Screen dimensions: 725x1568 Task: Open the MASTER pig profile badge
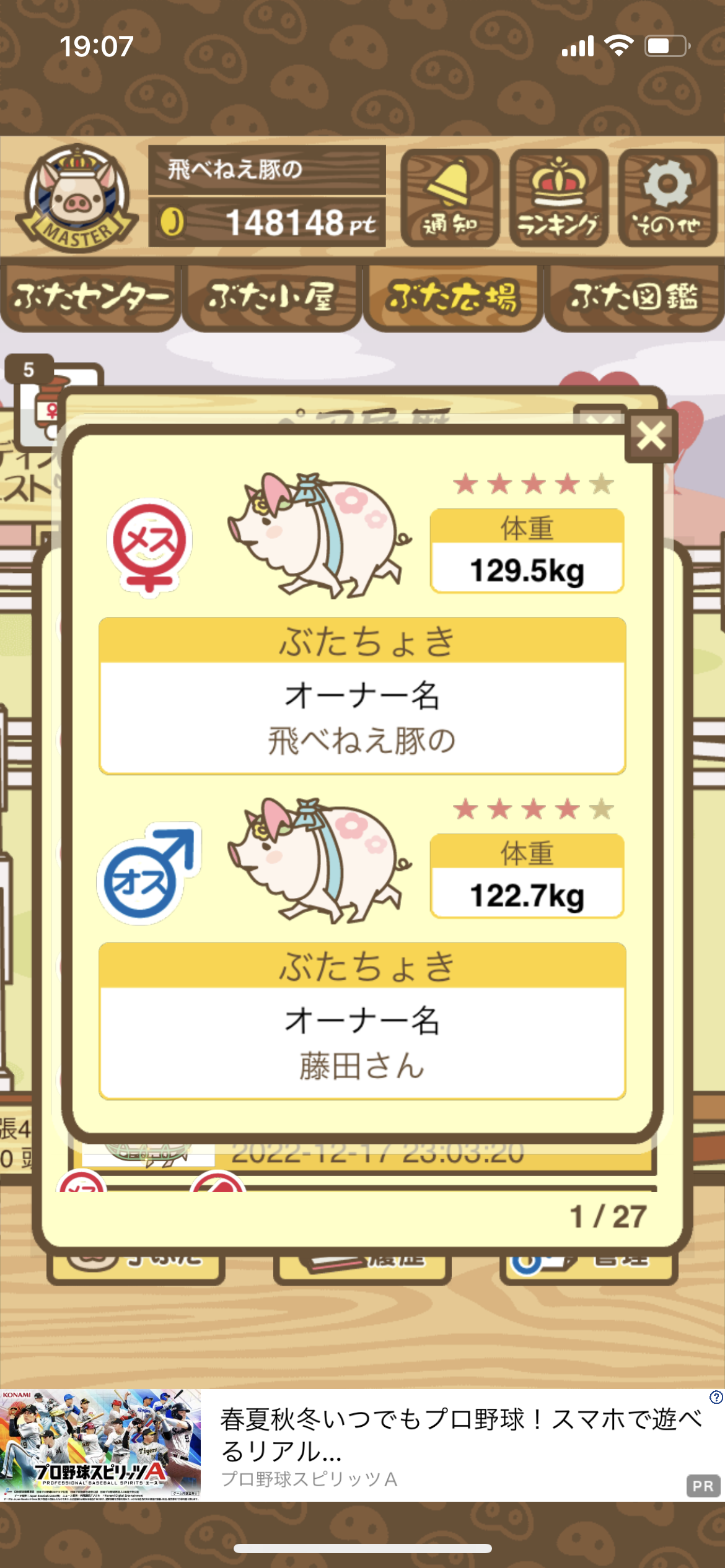point(76,198)
